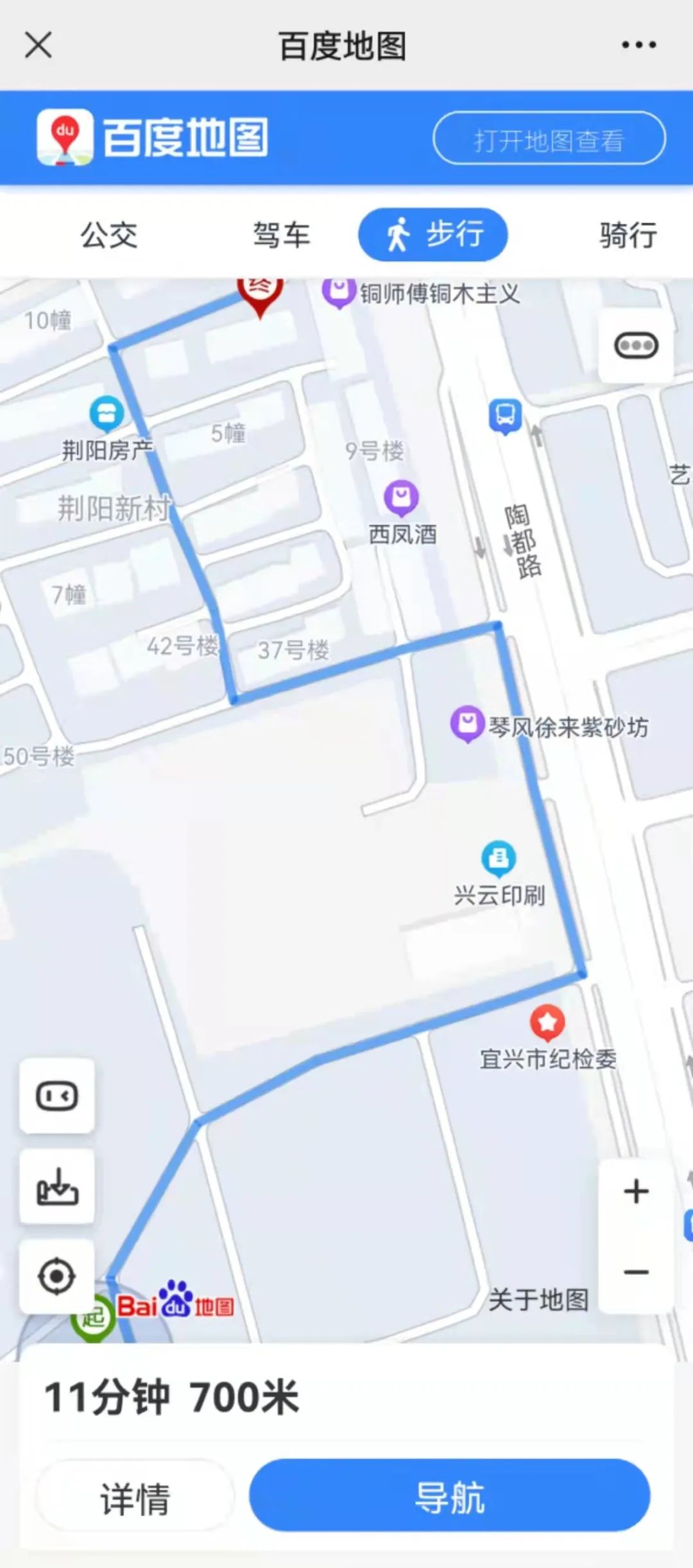Open the 关于地图 link
This screenshot has width=693, height=1568.
coord(539,1300)
